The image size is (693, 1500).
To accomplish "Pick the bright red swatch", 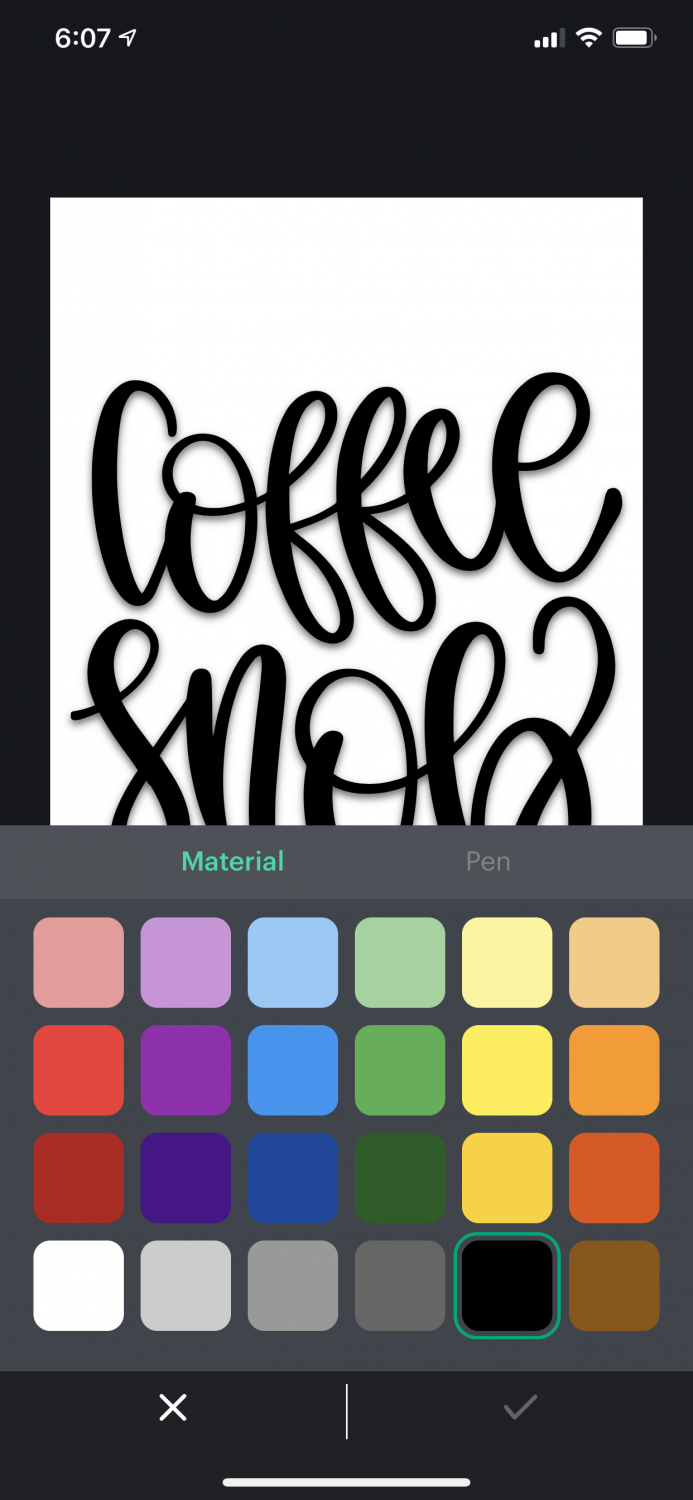I will (79, 1070).
